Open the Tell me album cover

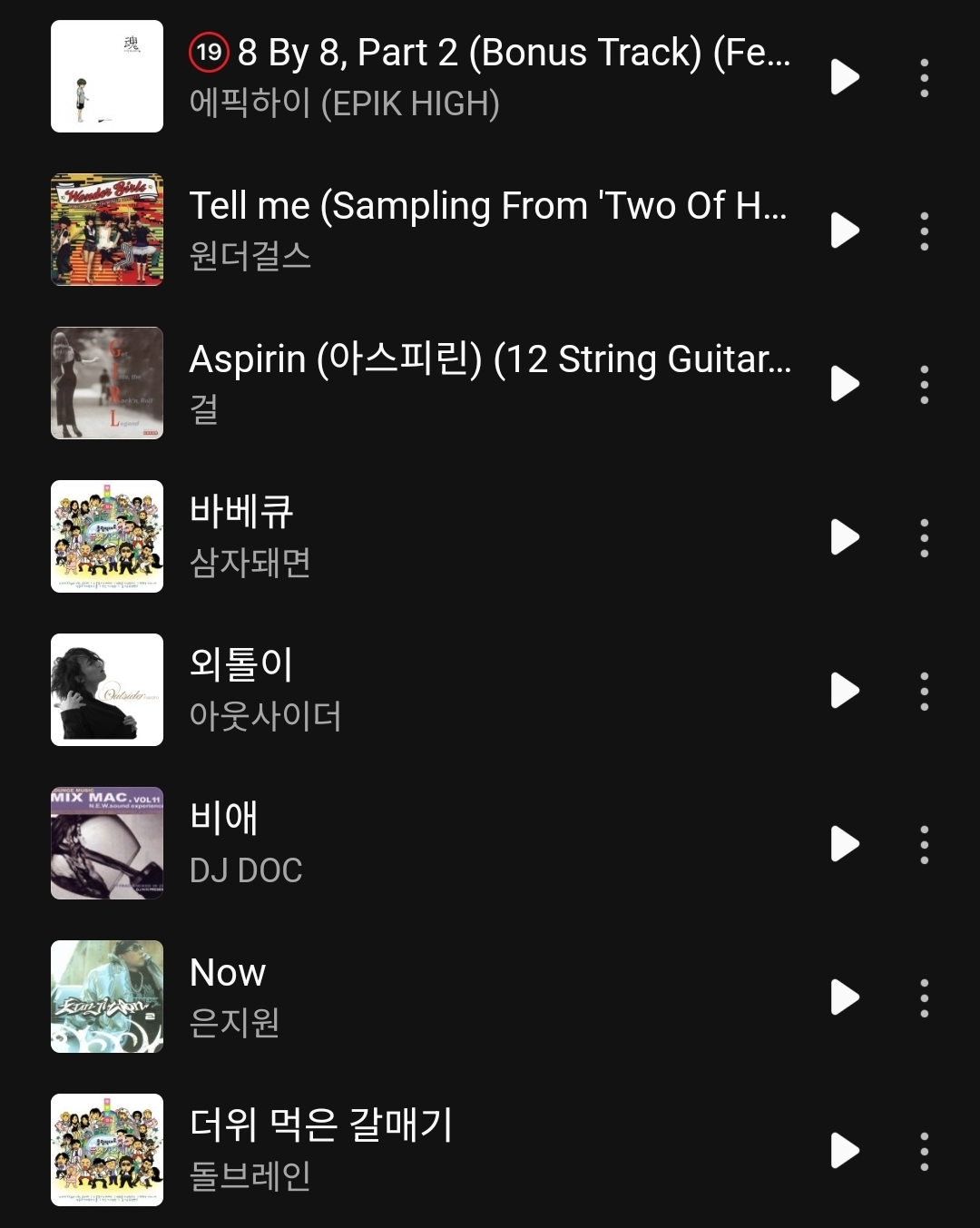pos(107,230)
